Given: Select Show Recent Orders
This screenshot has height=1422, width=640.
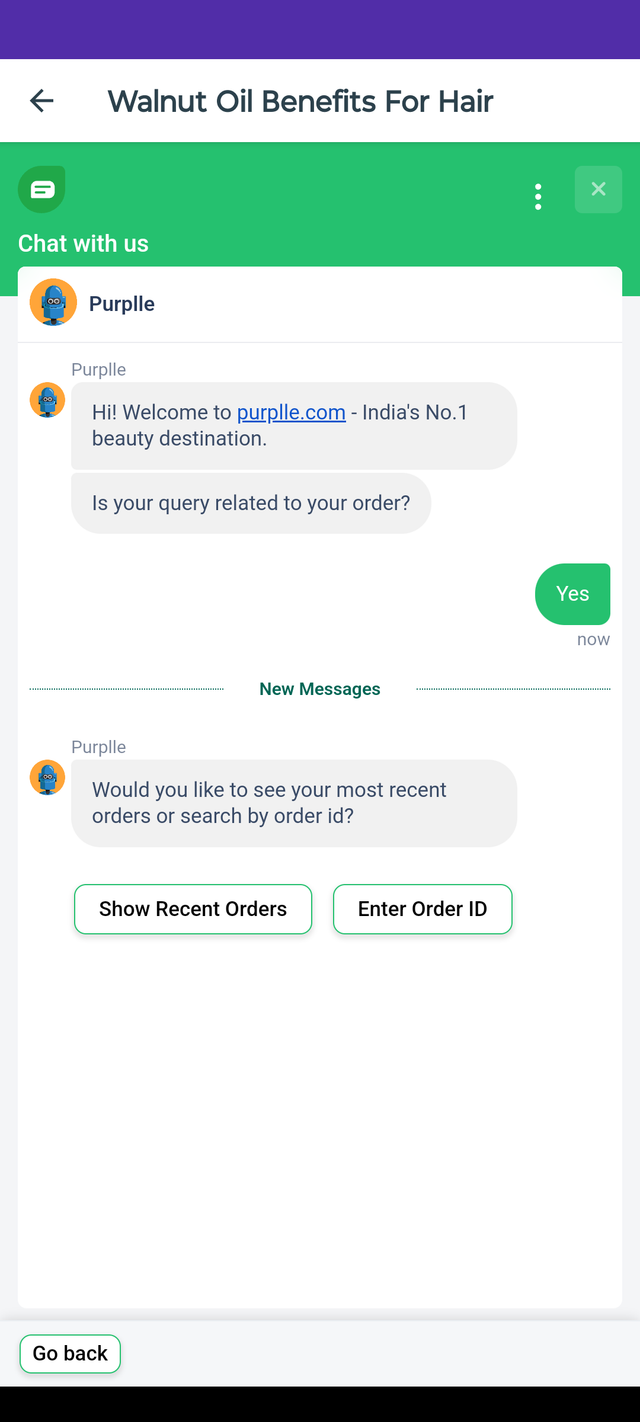Looking at the screenshot, I should click(193, 909).
